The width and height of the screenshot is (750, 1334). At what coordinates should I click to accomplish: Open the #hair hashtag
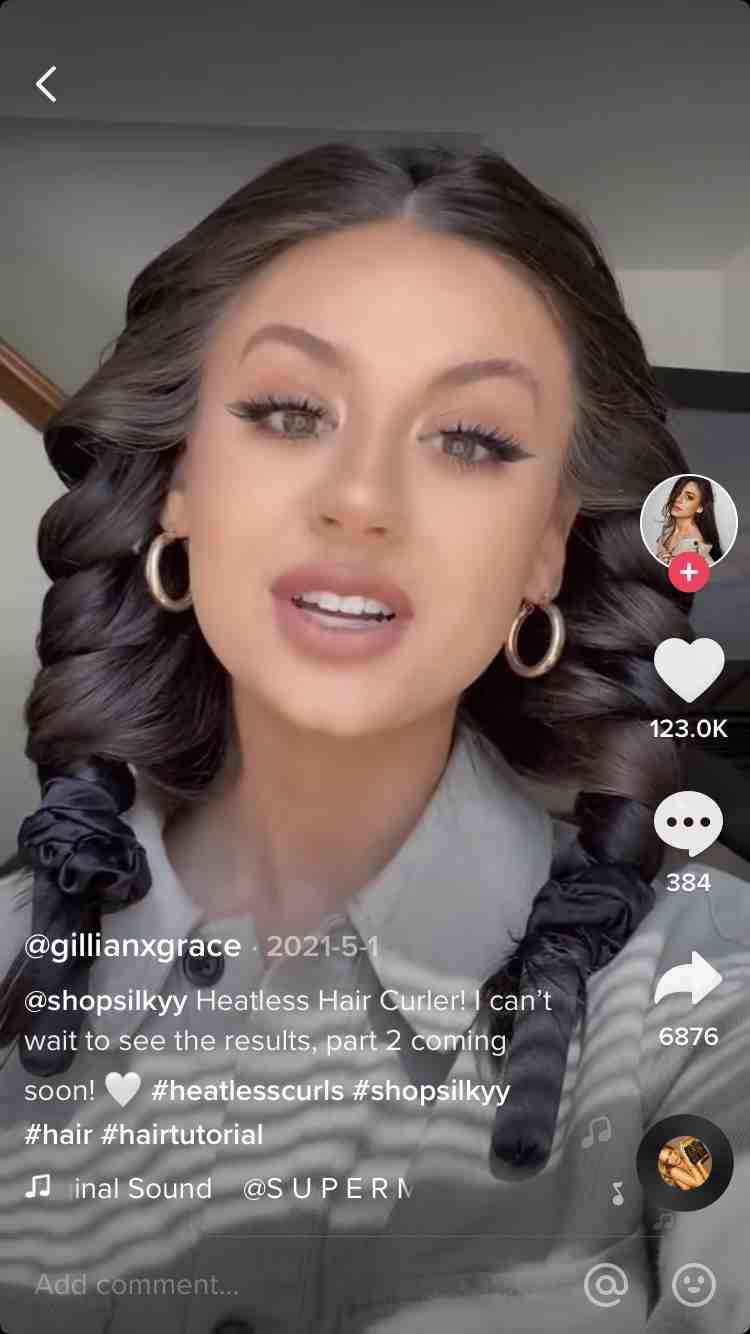[58, 1135]
